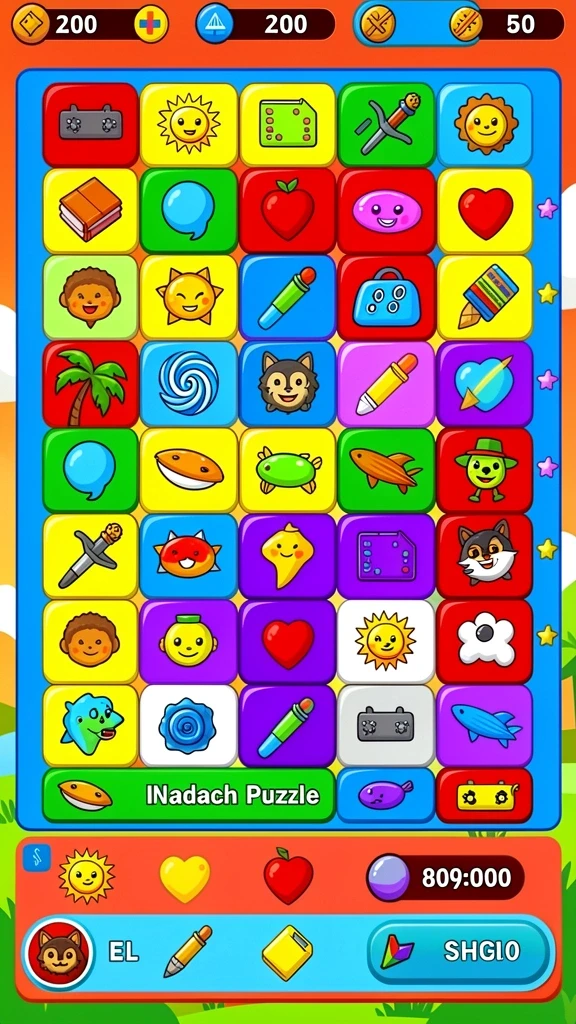Tap the plus icon to add coins
This screenshot has height=1024, width=576.
151,25
